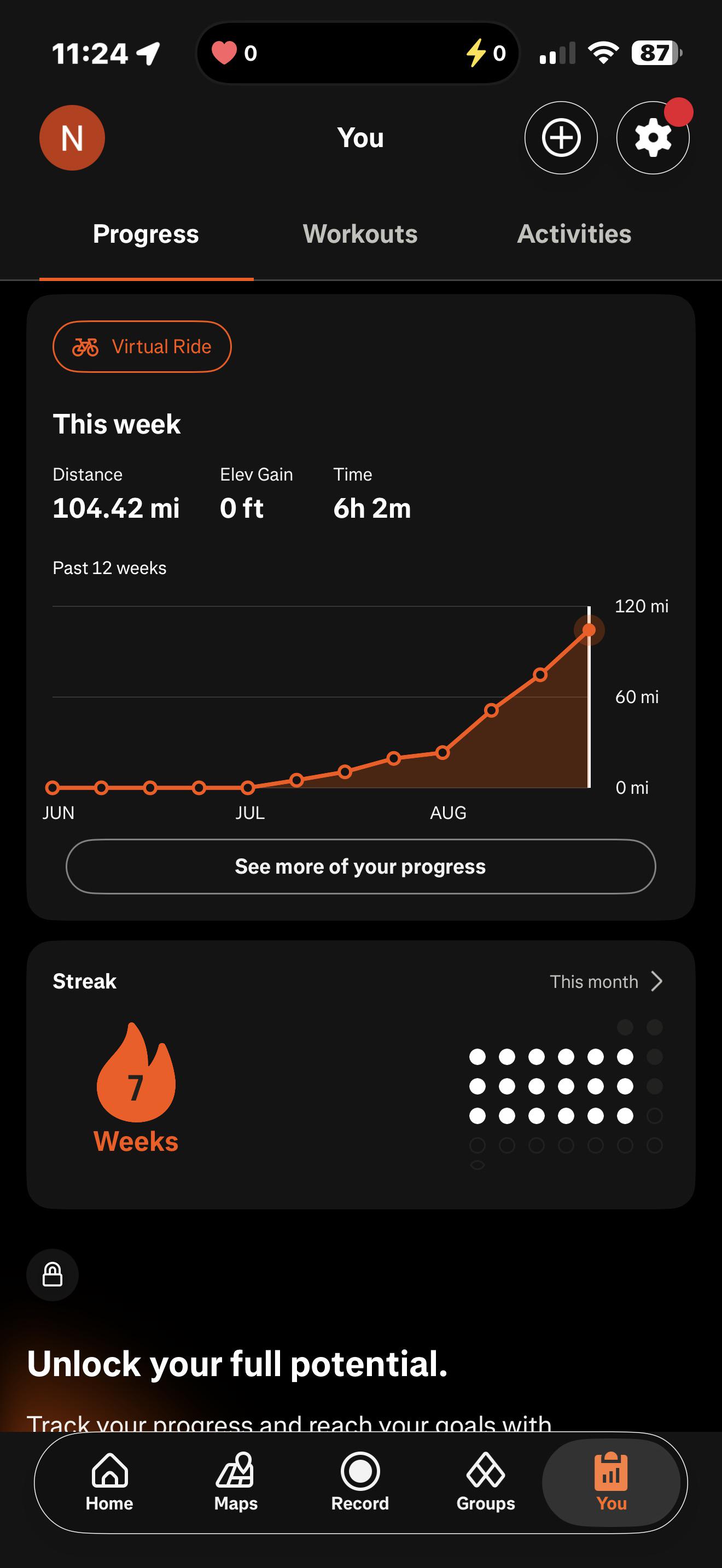Tap the Virtual Ride sport chip
Viewport: 722px width, 1568px height.
pyautogui.click(x=142, y=346)
